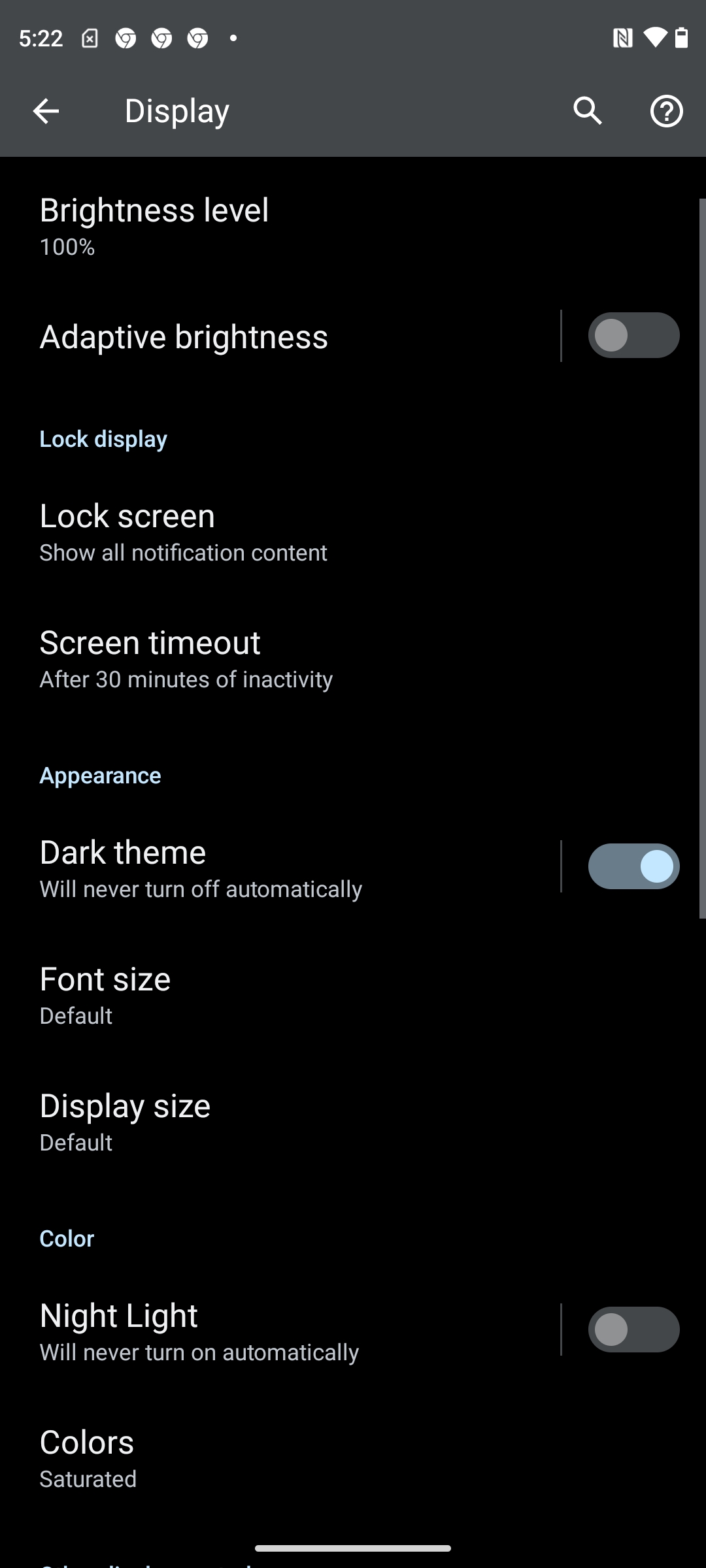
Task: Open Font size setting
Action: coord(353,995)
